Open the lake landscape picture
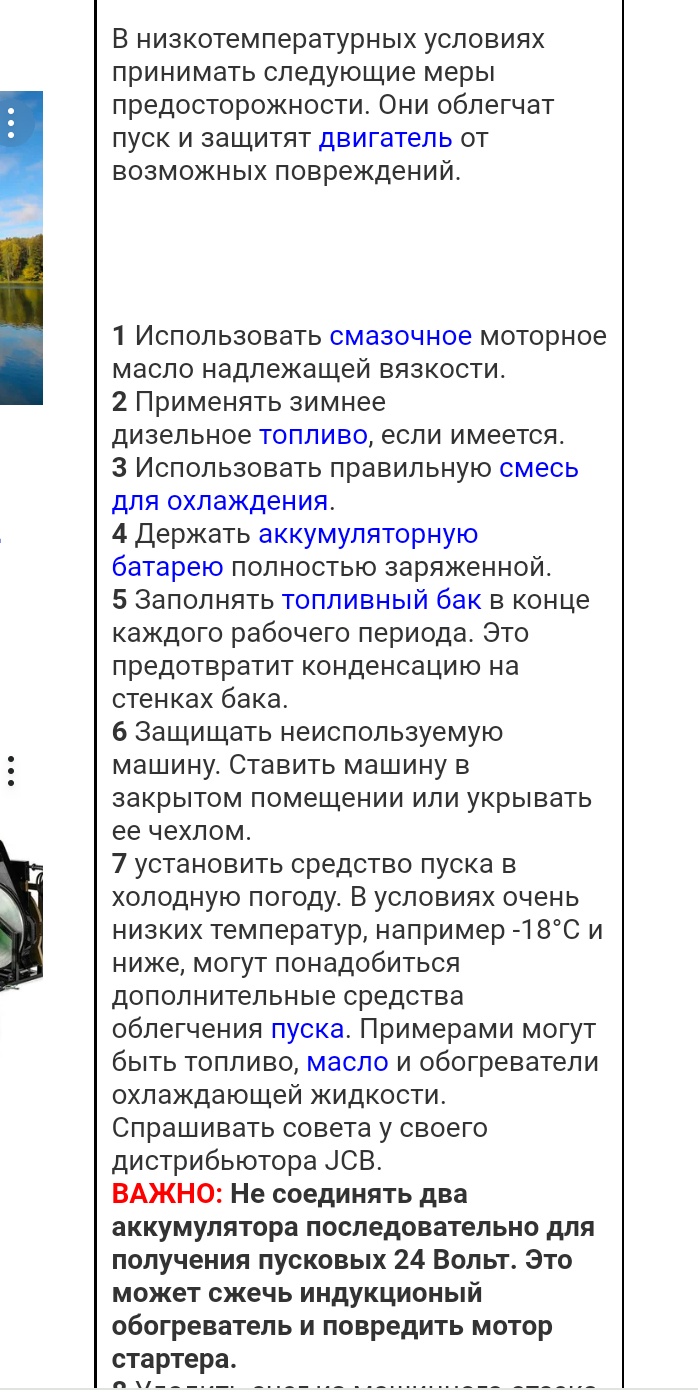 tap(21, 248)
